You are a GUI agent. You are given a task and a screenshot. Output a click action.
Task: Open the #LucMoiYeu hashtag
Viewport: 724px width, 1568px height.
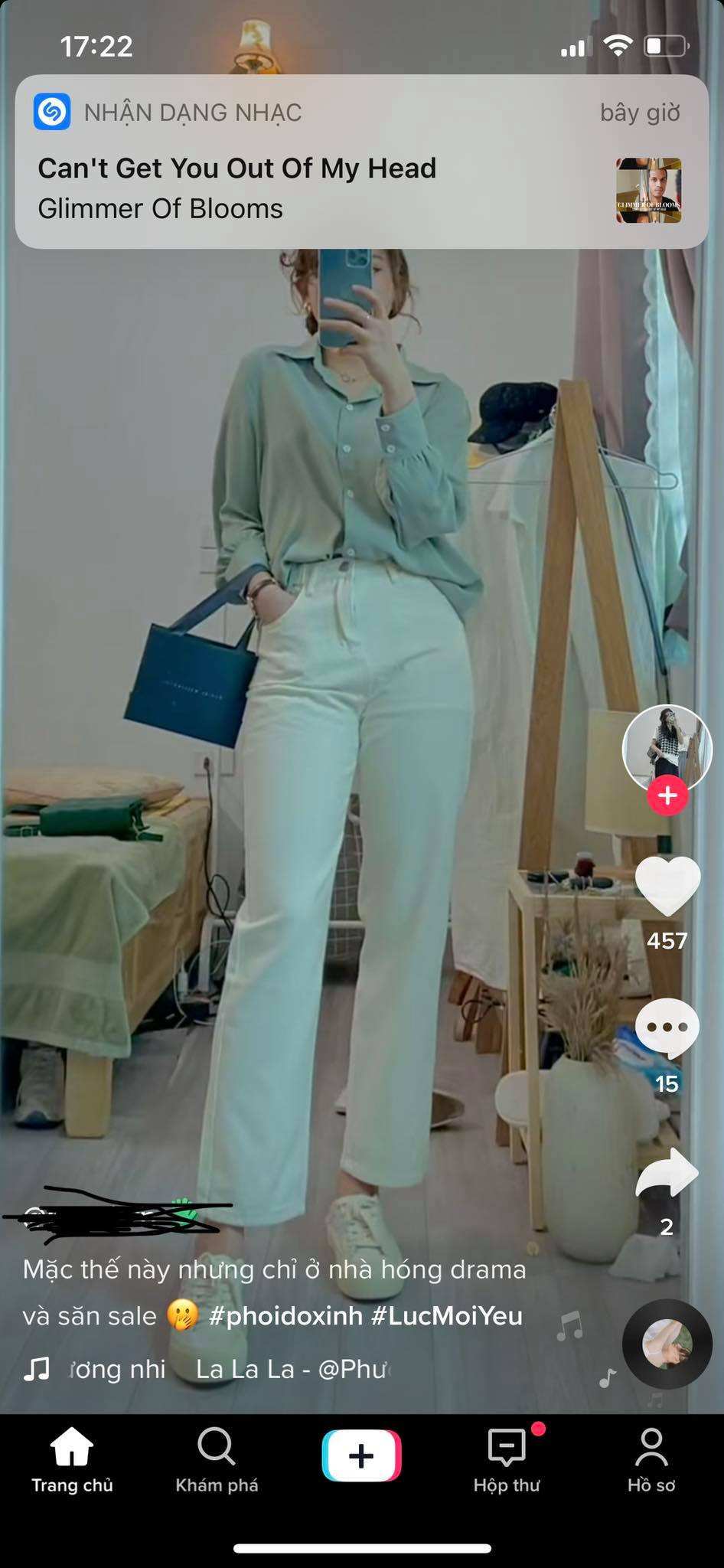(447, 1315)
